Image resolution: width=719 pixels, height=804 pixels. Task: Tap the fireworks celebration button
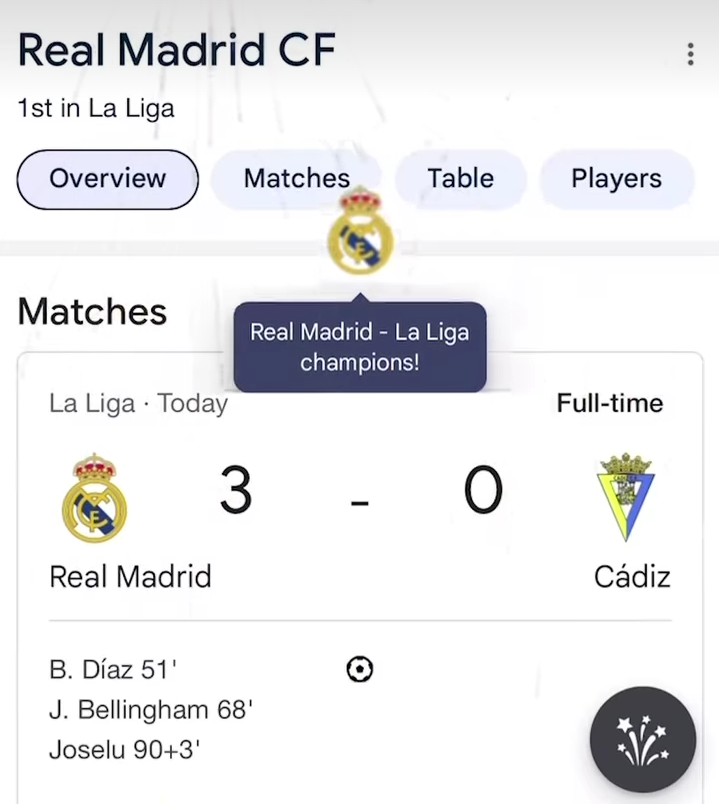pyautogui.click(x=642, y=739)
